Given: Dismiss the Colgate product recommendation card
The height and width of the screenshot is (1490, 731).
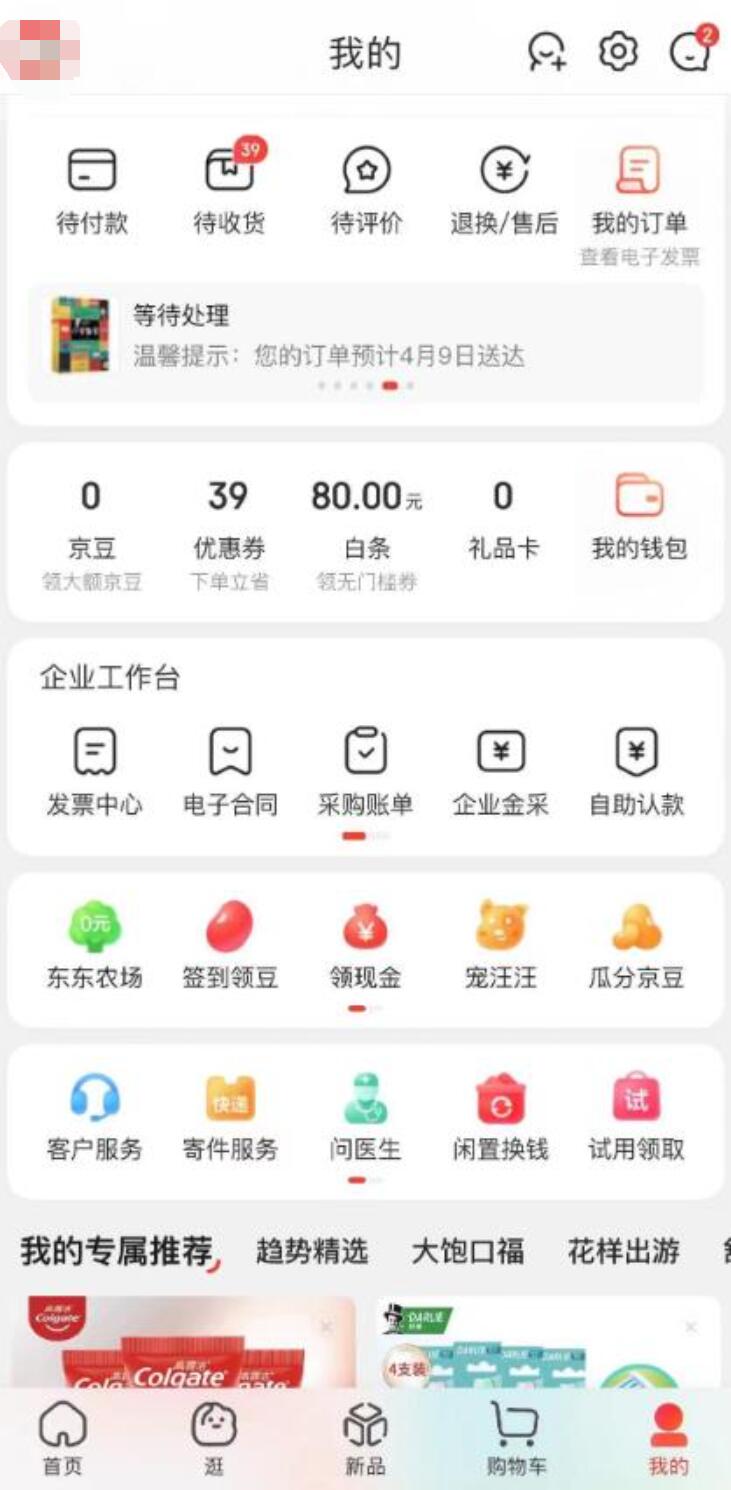Looking at the screenshot, I should (326, 1327).
